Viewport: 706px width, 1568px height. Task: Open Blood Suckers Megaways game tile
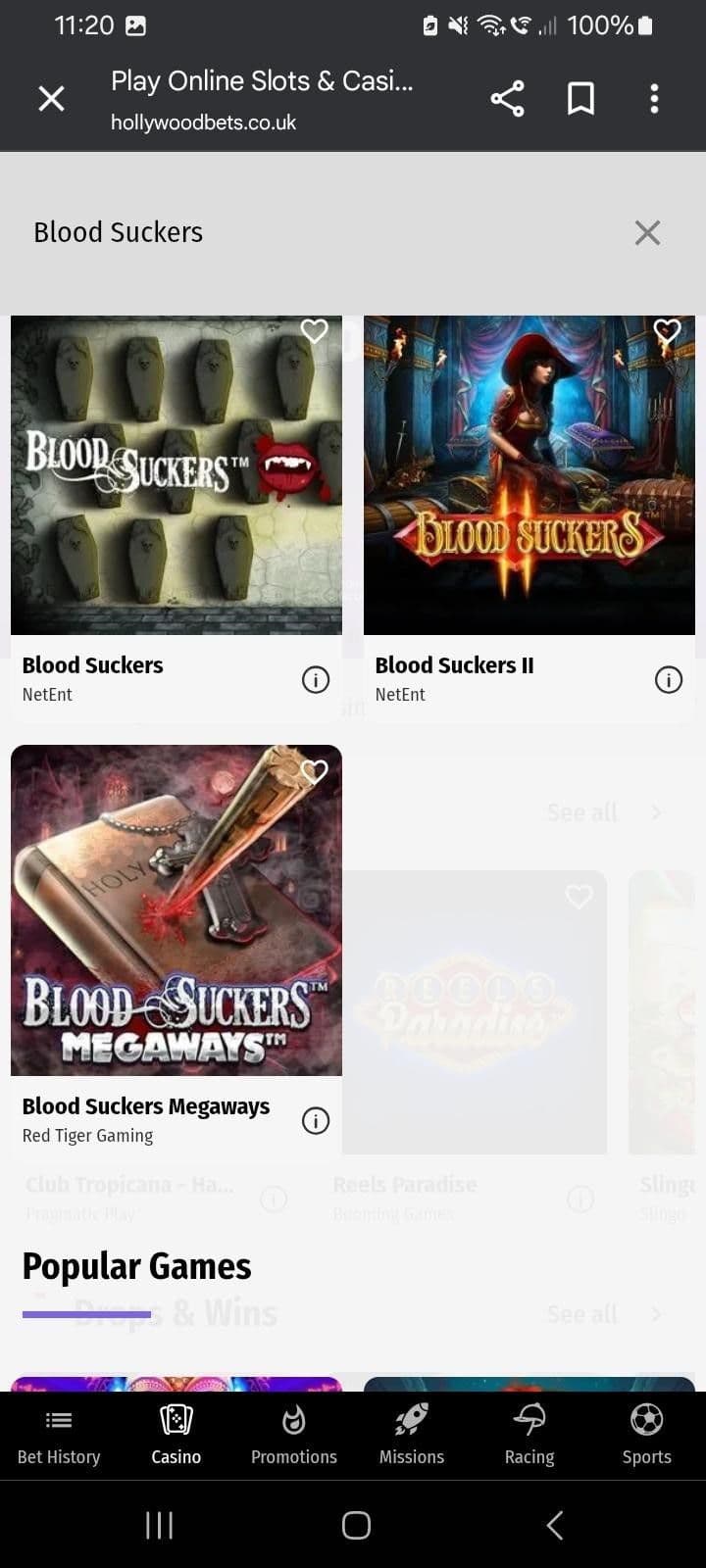(176, 911)
